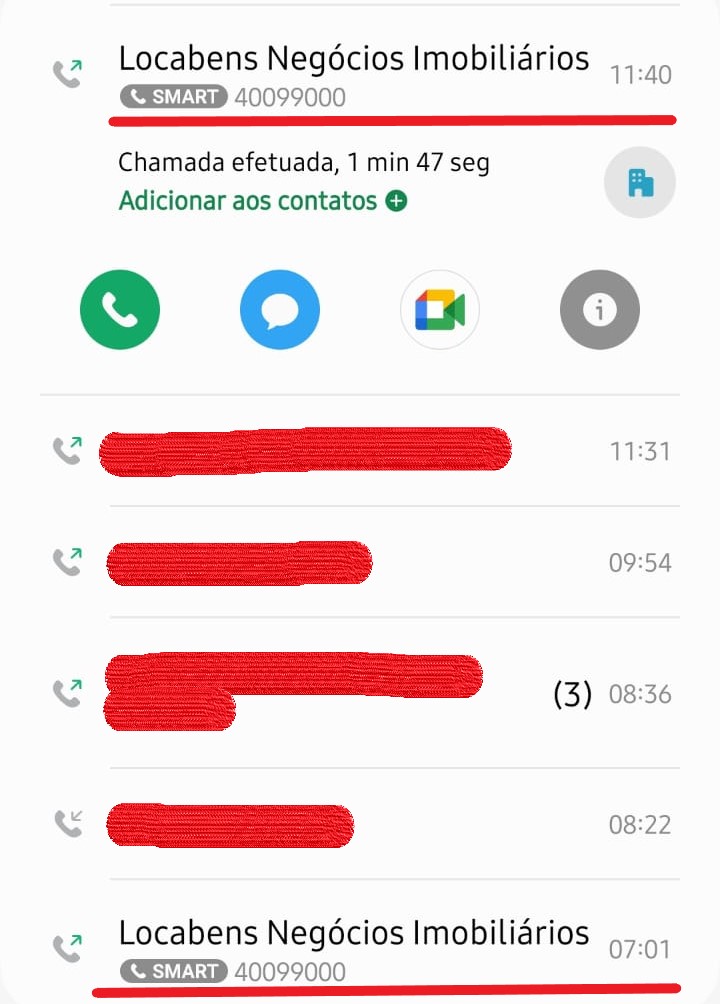
Task: Select the call log entry from 09:54
Action: pos(360,563)
